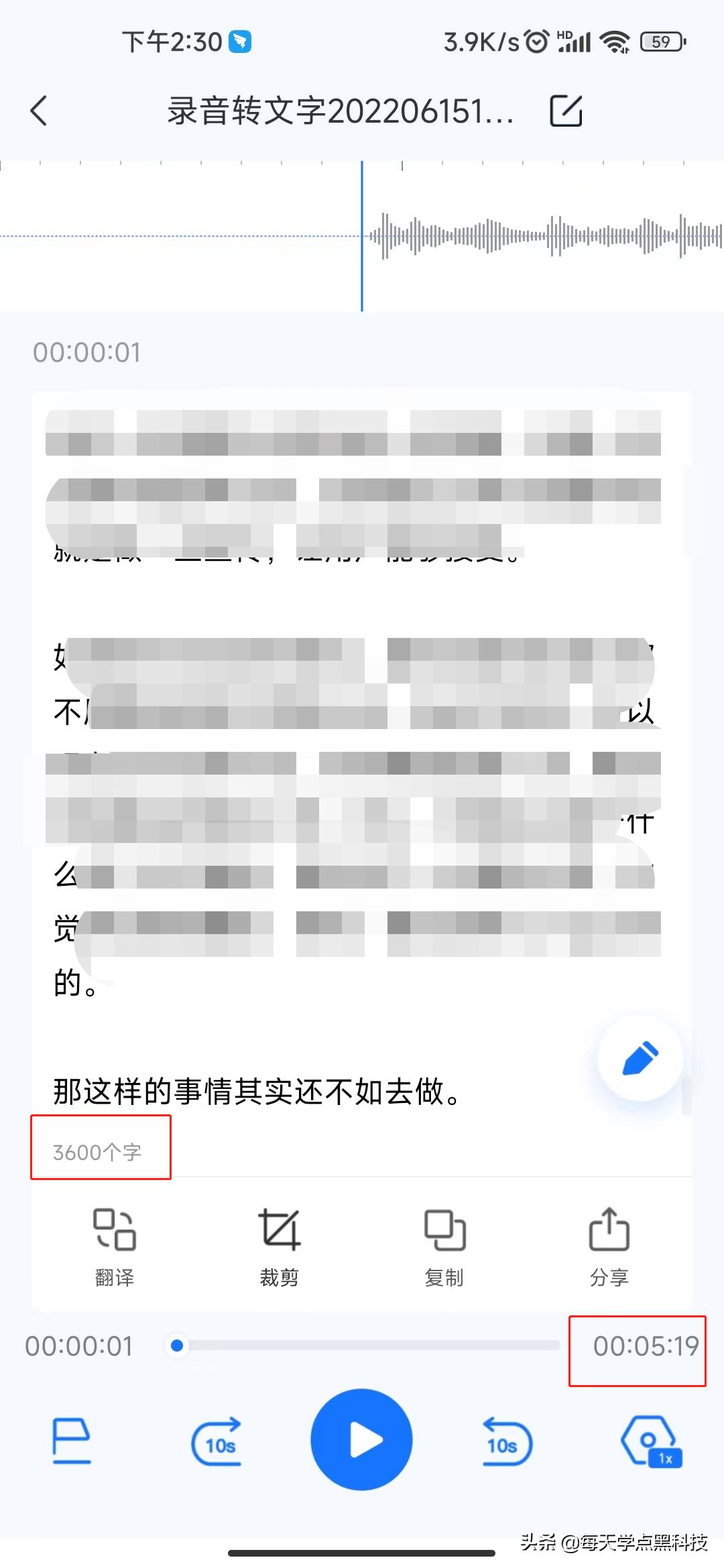Rename the recording with the title edit icon
Viewport: 724px width, 1568px height.
(566, 111)
